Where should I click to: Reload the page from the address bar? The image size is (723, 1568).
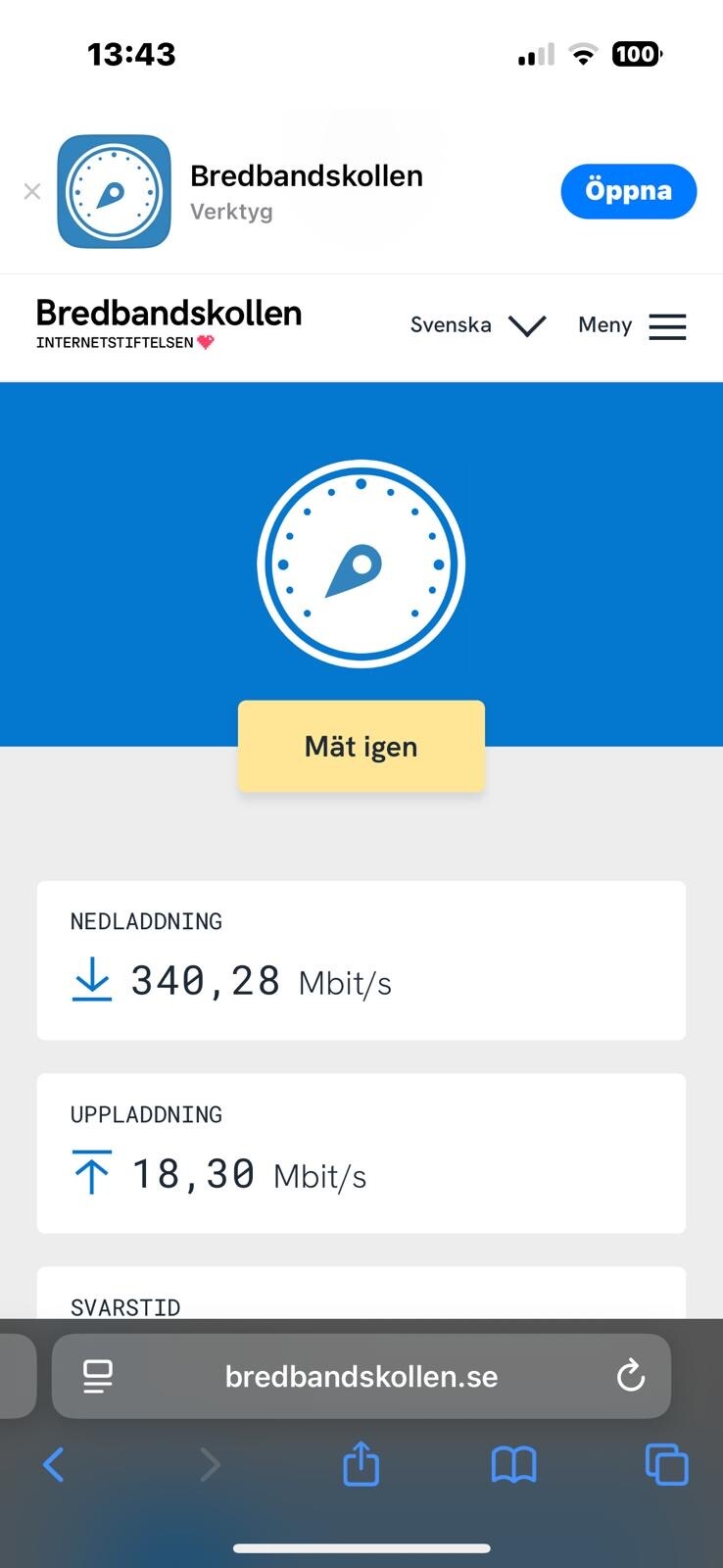click(x=631, y=1376)
